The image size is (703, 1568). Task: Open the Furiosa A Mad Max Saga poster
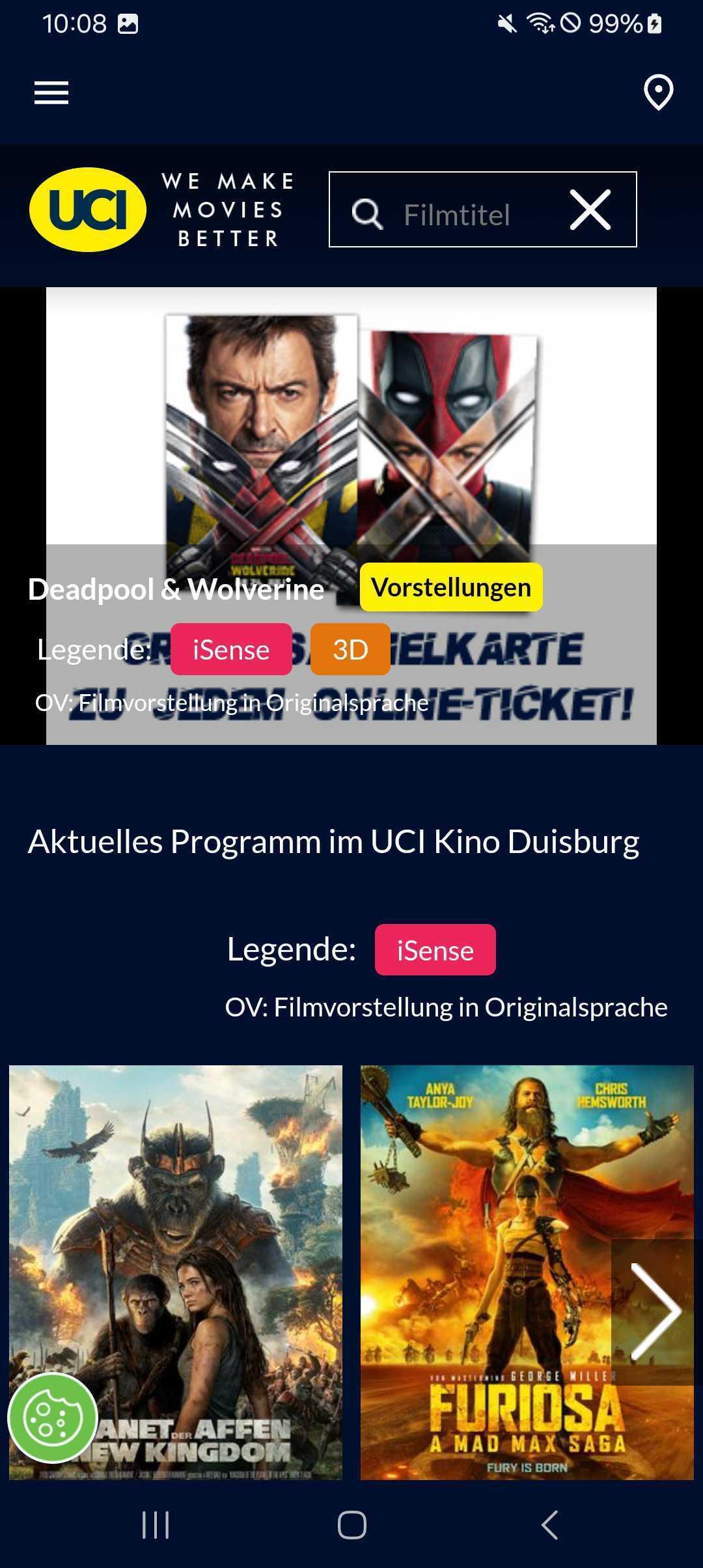pos(527,1272)
